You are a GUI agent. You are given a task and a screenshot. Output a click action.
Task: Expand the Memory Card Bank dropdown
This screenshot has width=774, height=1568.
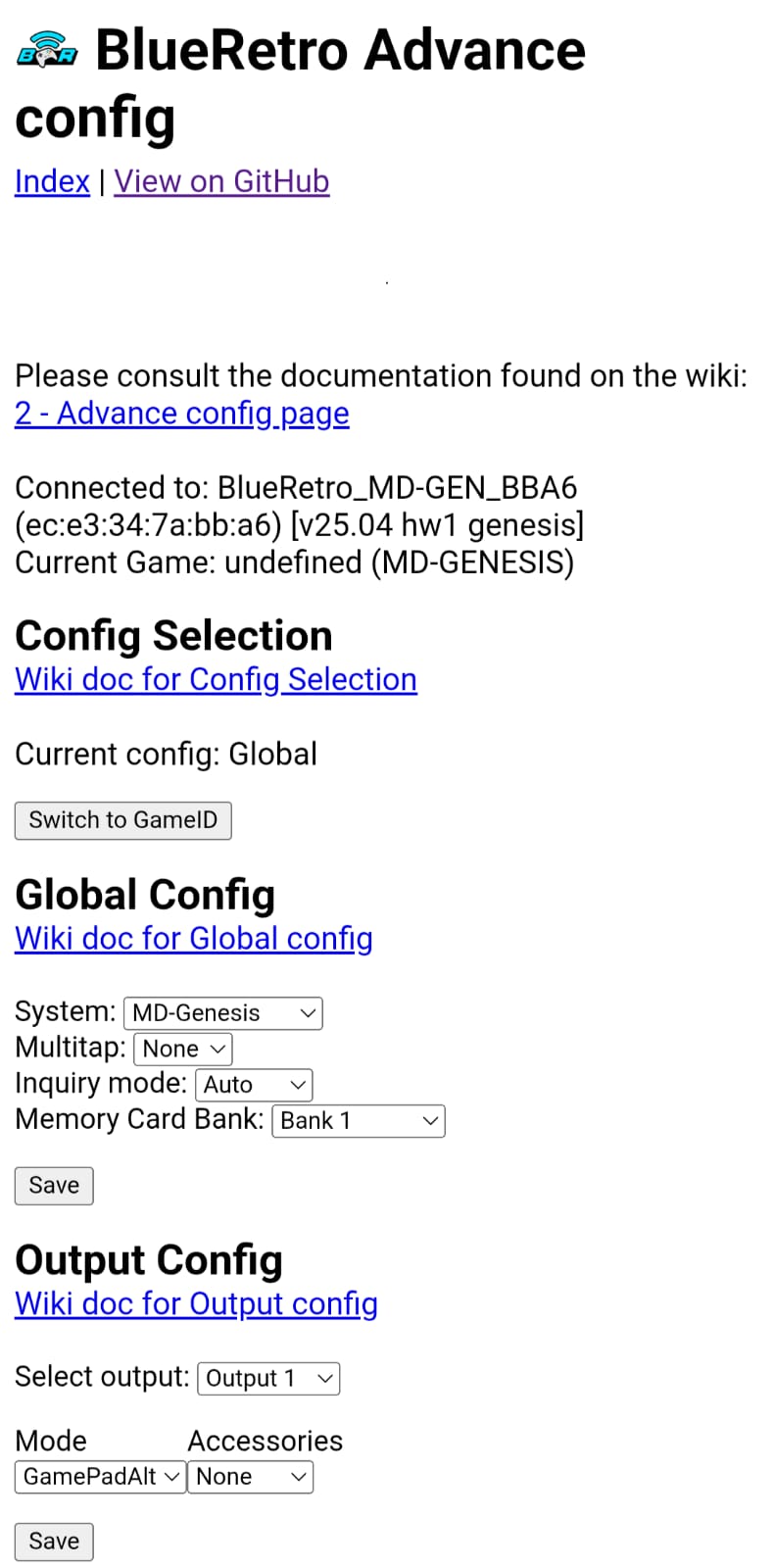(359, 1121)
